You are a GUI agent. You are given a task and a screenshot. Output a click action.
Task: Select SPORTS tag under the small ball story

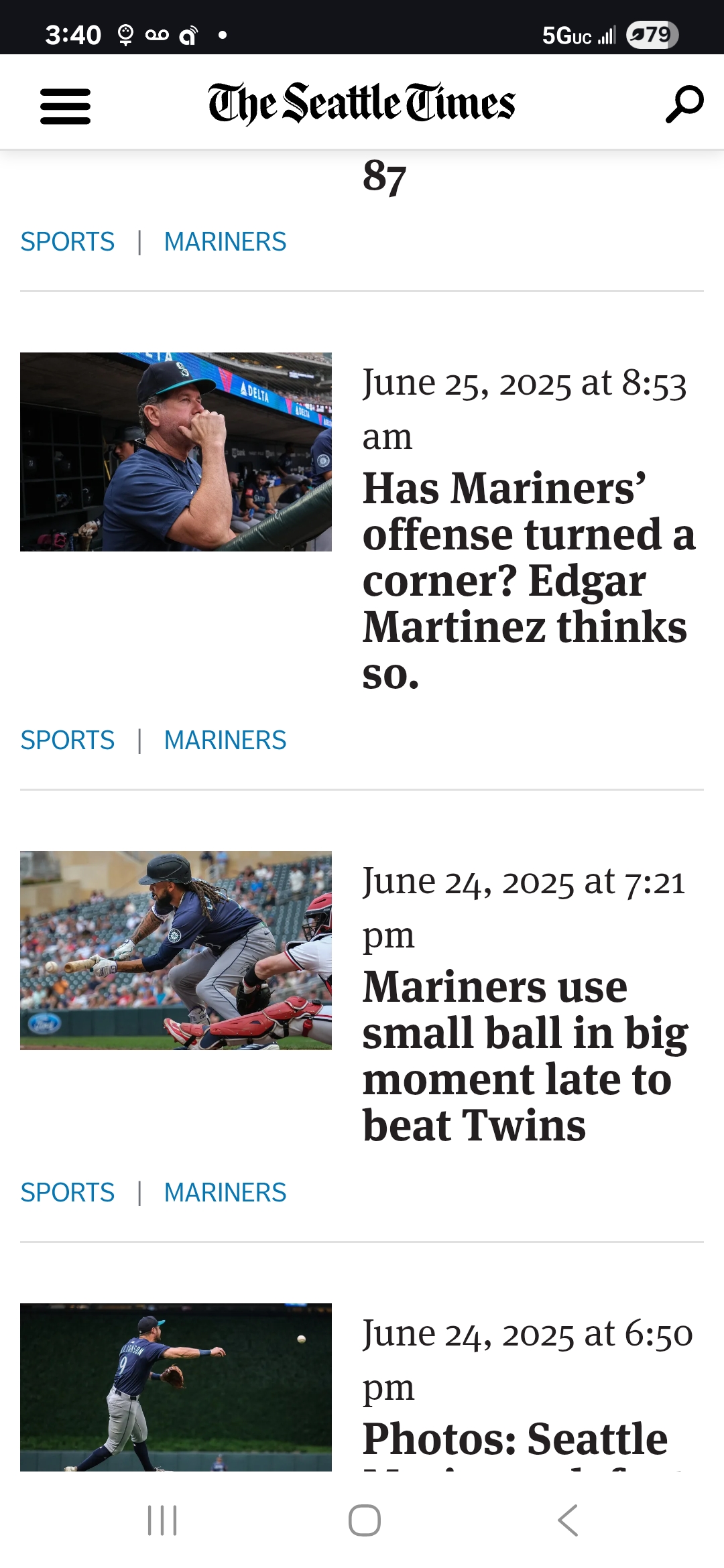point(67,1193)
